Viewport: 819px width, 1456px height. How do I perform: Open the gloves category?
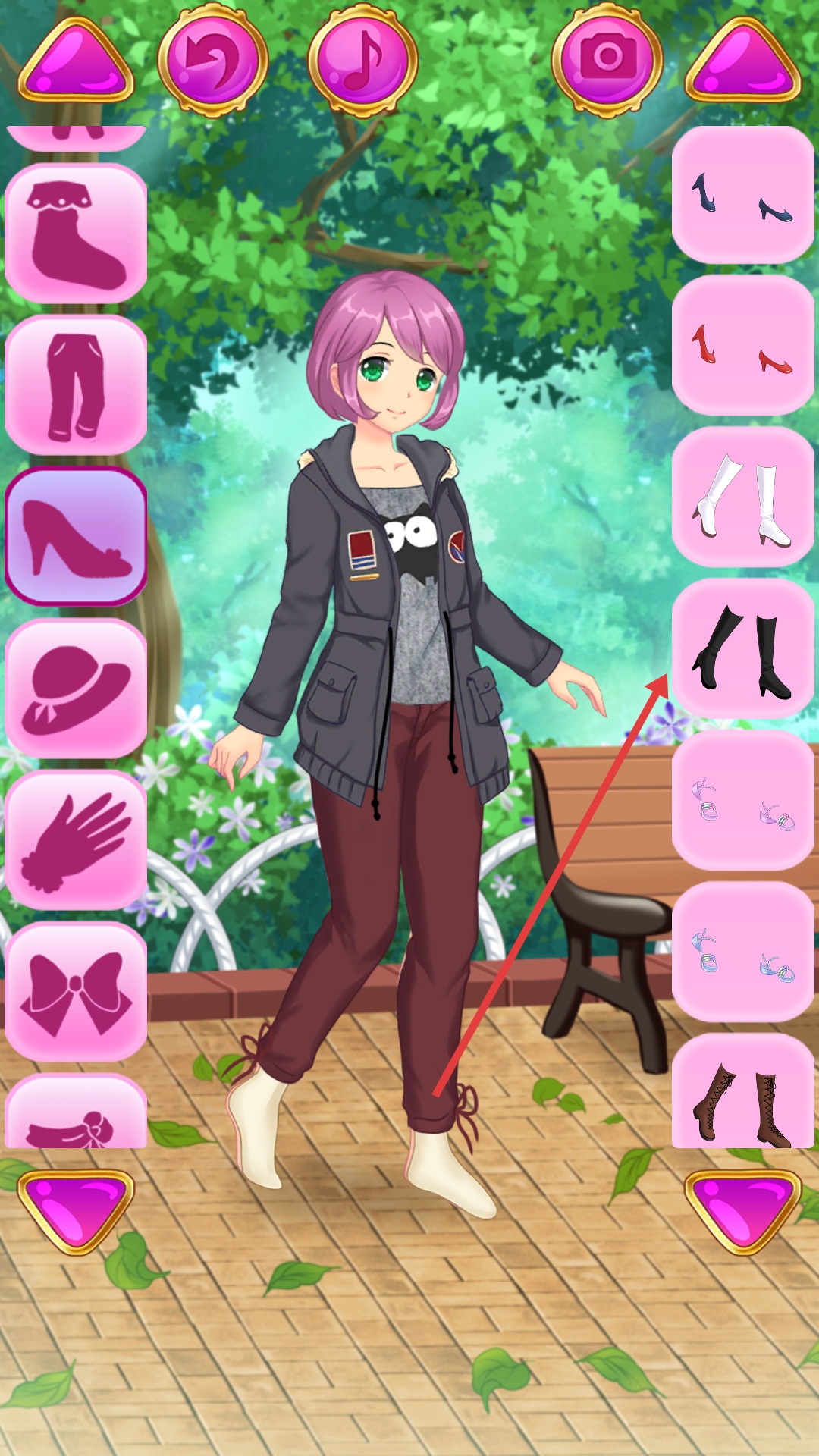[x=76, y=840]
